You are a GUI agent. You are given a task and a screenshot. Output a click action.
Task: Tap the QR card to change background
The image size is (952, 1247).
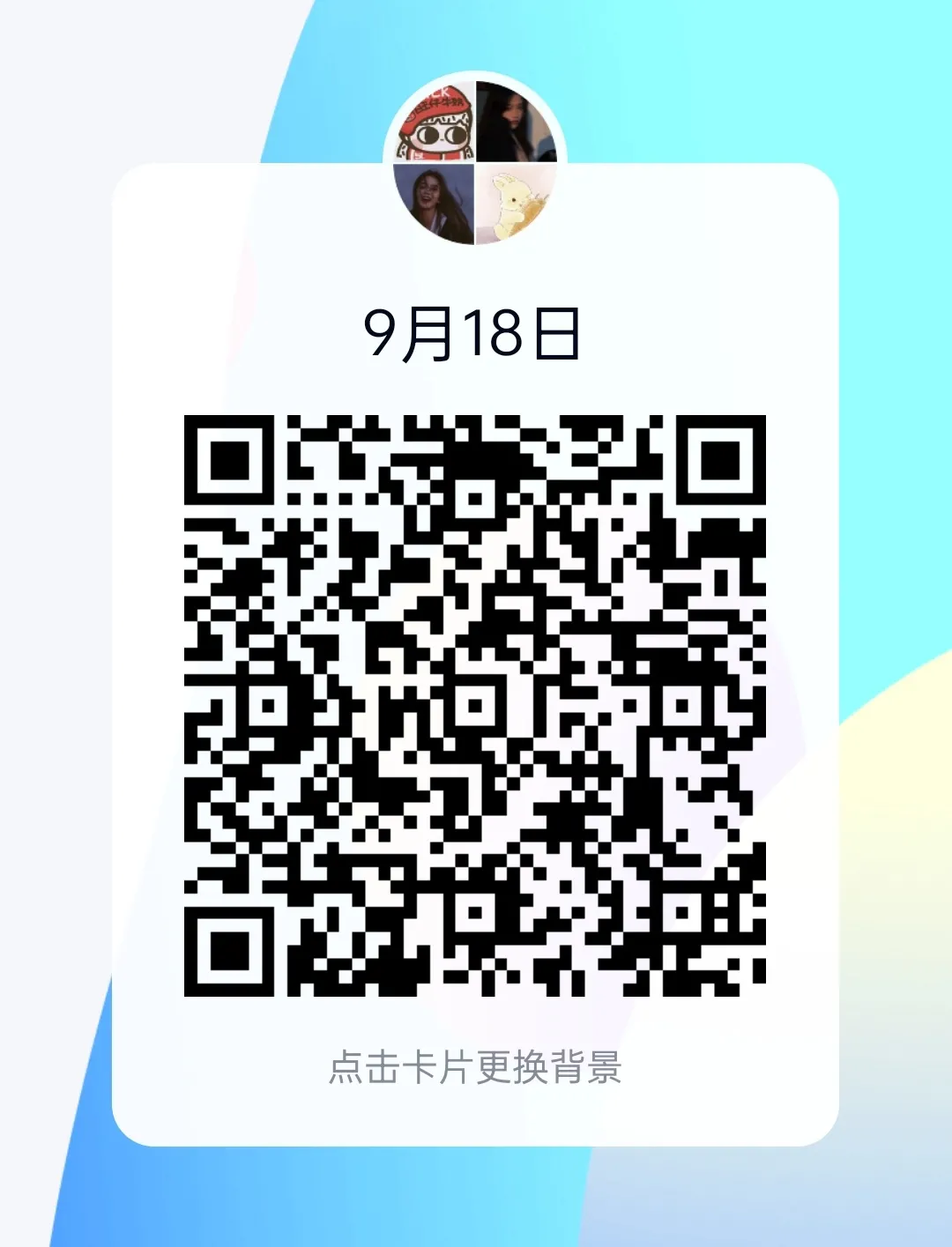[474, 1068]
